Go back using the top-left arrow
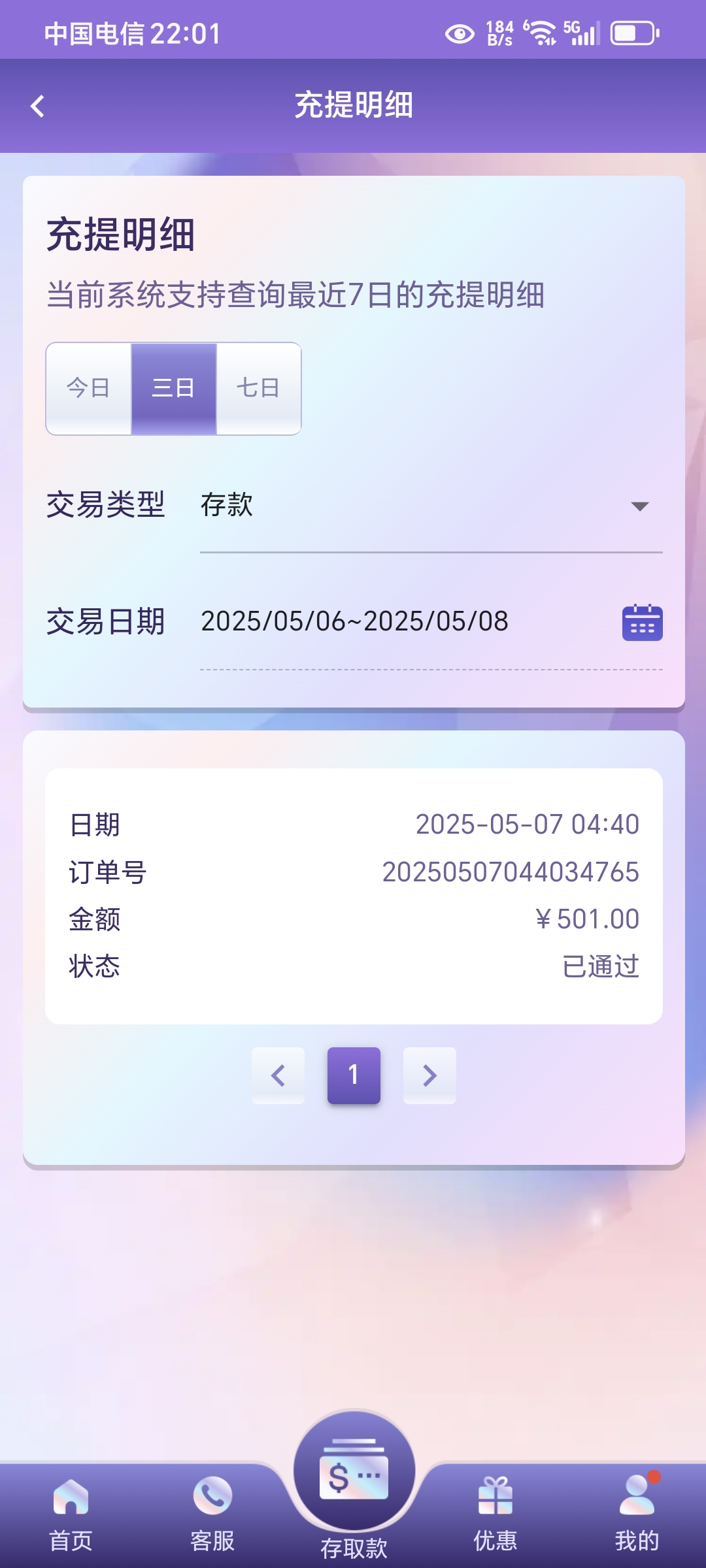This screenshot has width=706, height=1568. pyautogui.click(x=38, y=106)
